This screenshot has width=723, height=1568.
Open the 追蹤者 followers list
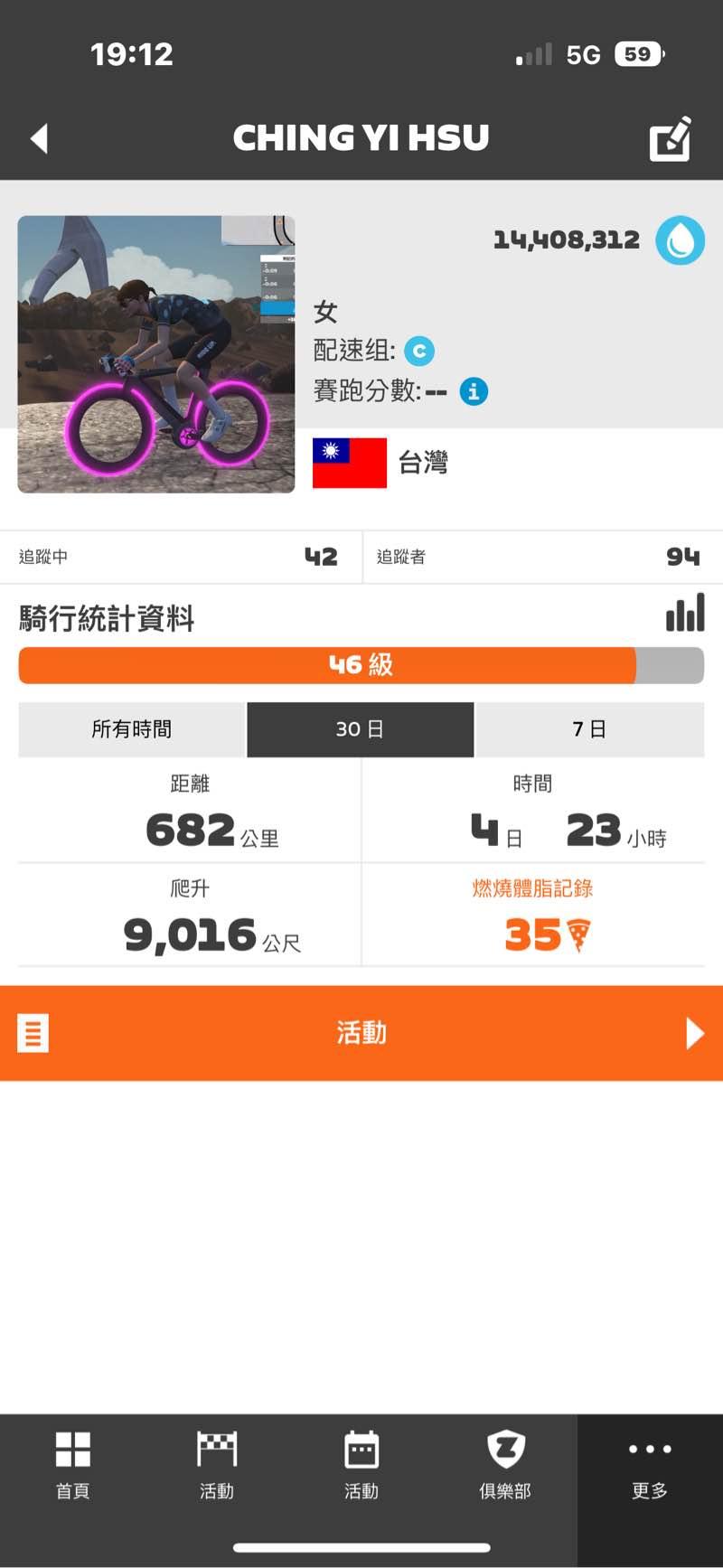pyautogui.click(x=539, y=557)
